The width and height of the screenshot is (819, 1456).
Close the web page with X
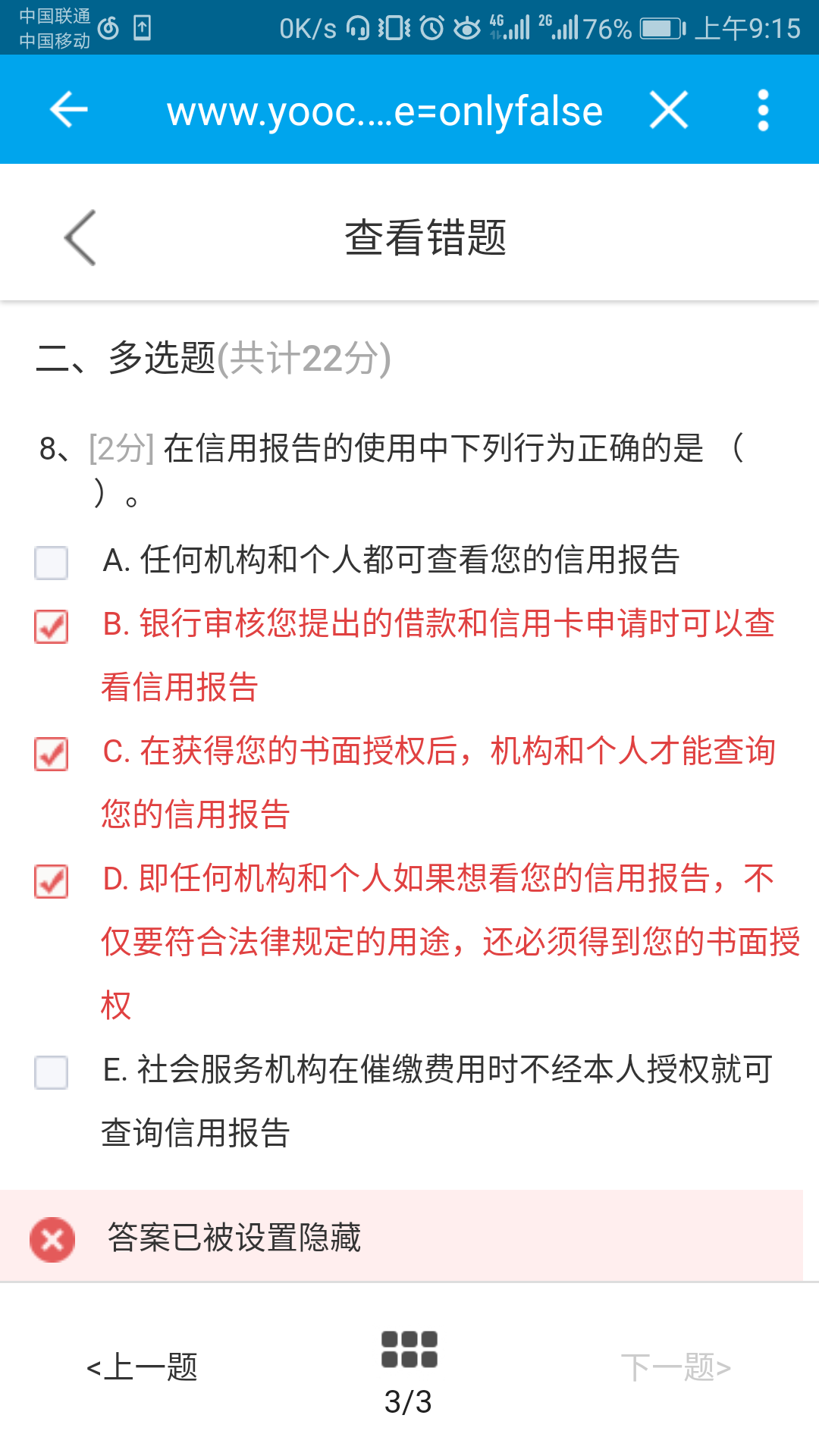(x=669, y=110)
